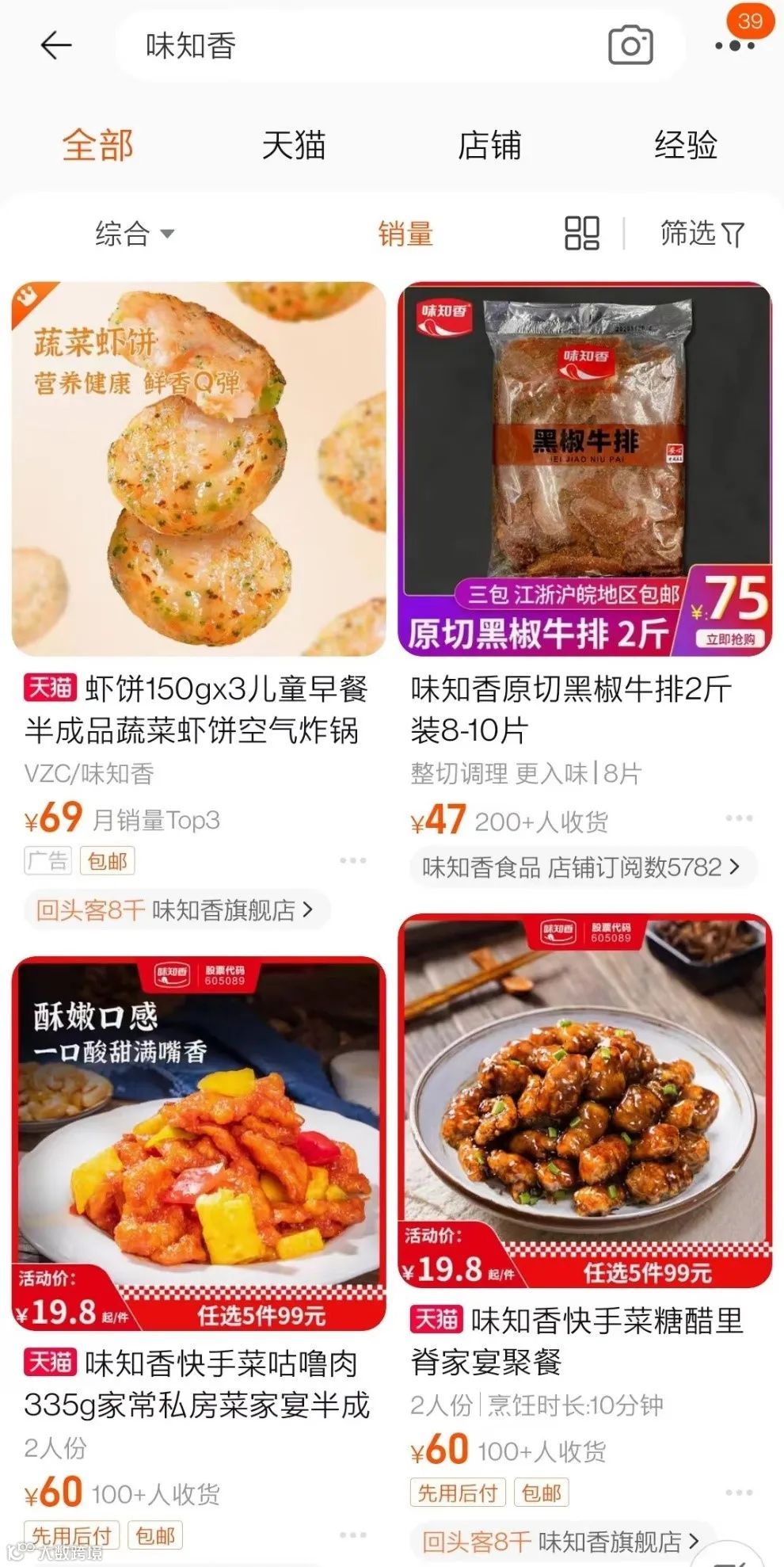
Task: Go back using the back arrow
Action: (x=55, y=46)
